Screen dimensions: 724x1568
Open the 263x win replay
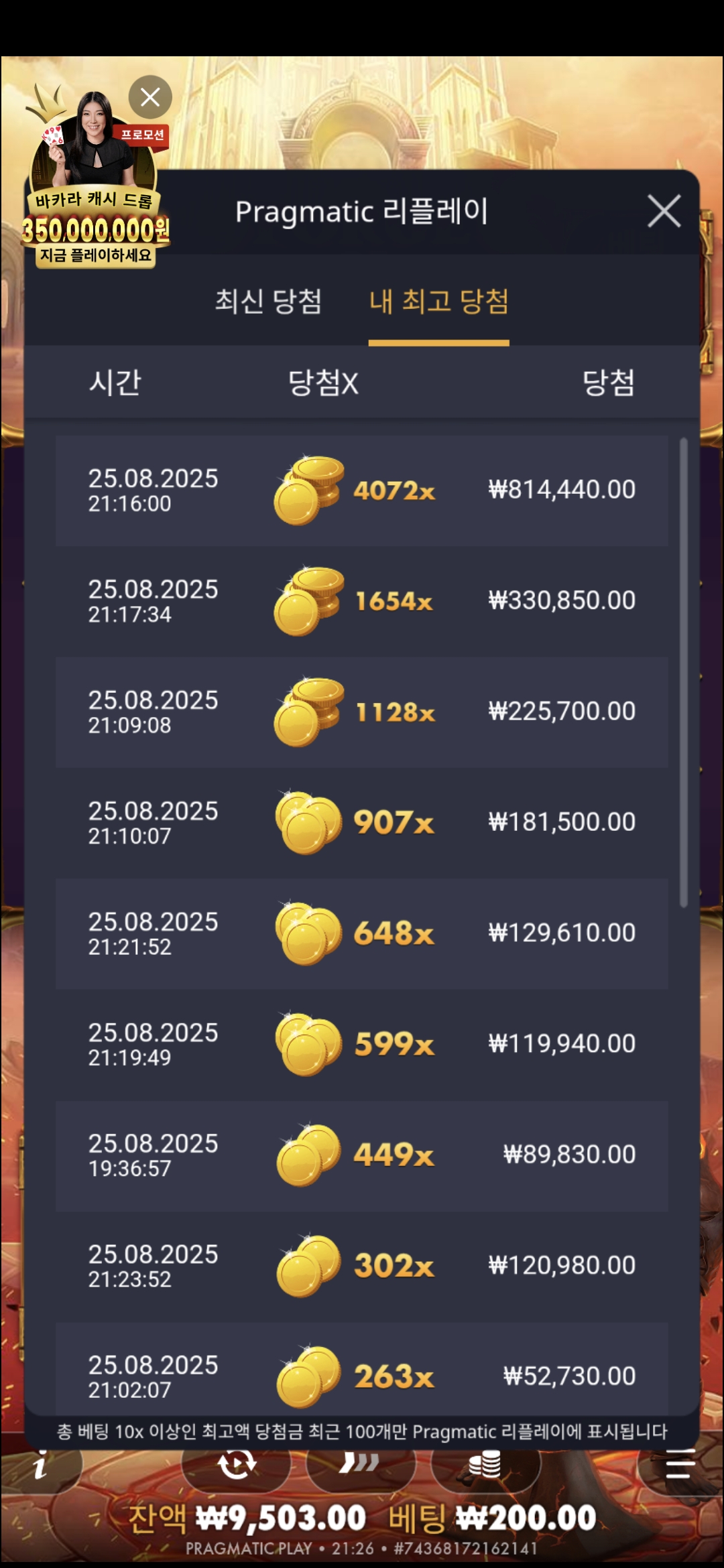(362, 1368)
